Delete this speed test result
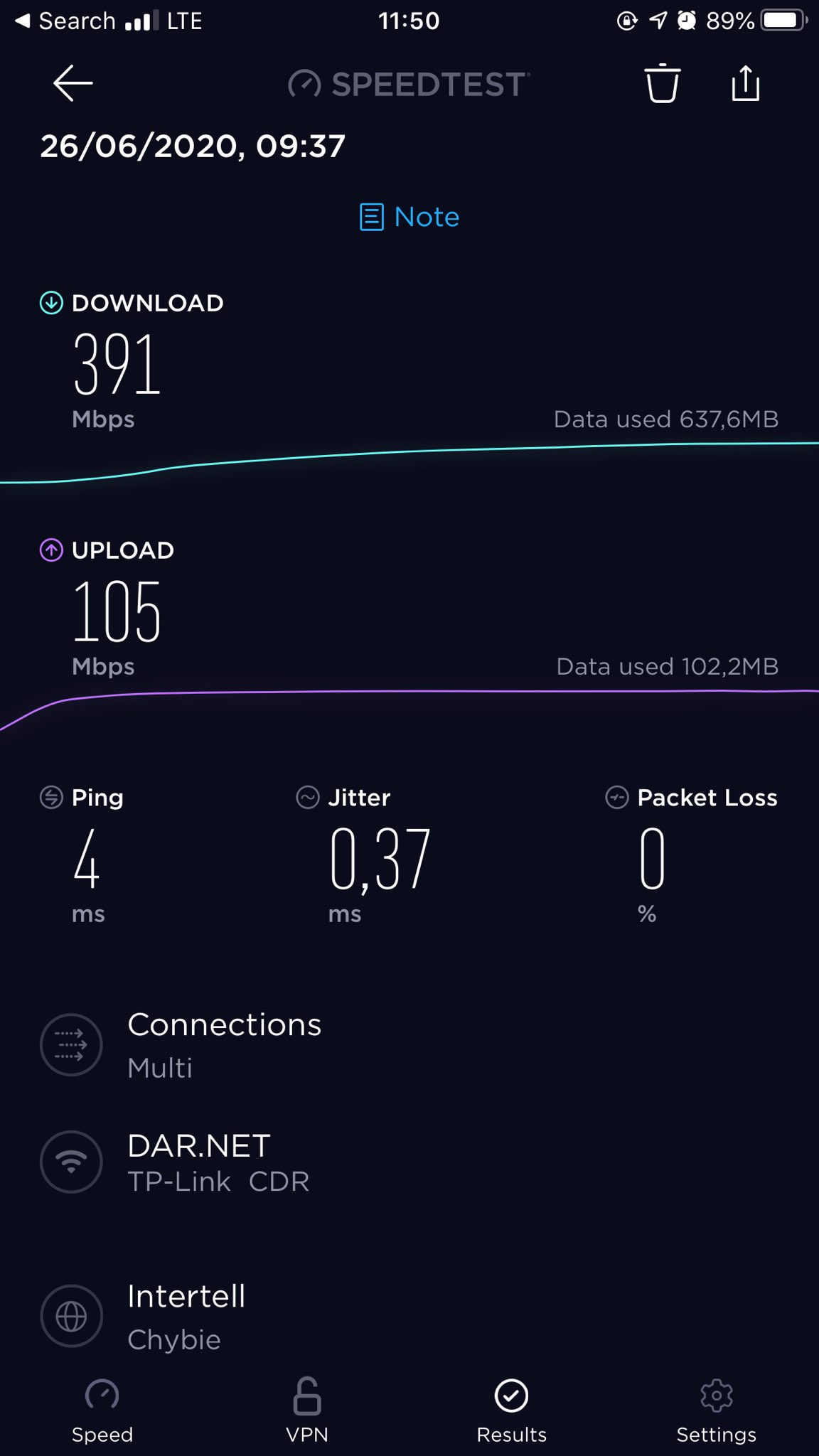Image resolution: width=819 pixels, height=1456 pixels. point(662,83)
